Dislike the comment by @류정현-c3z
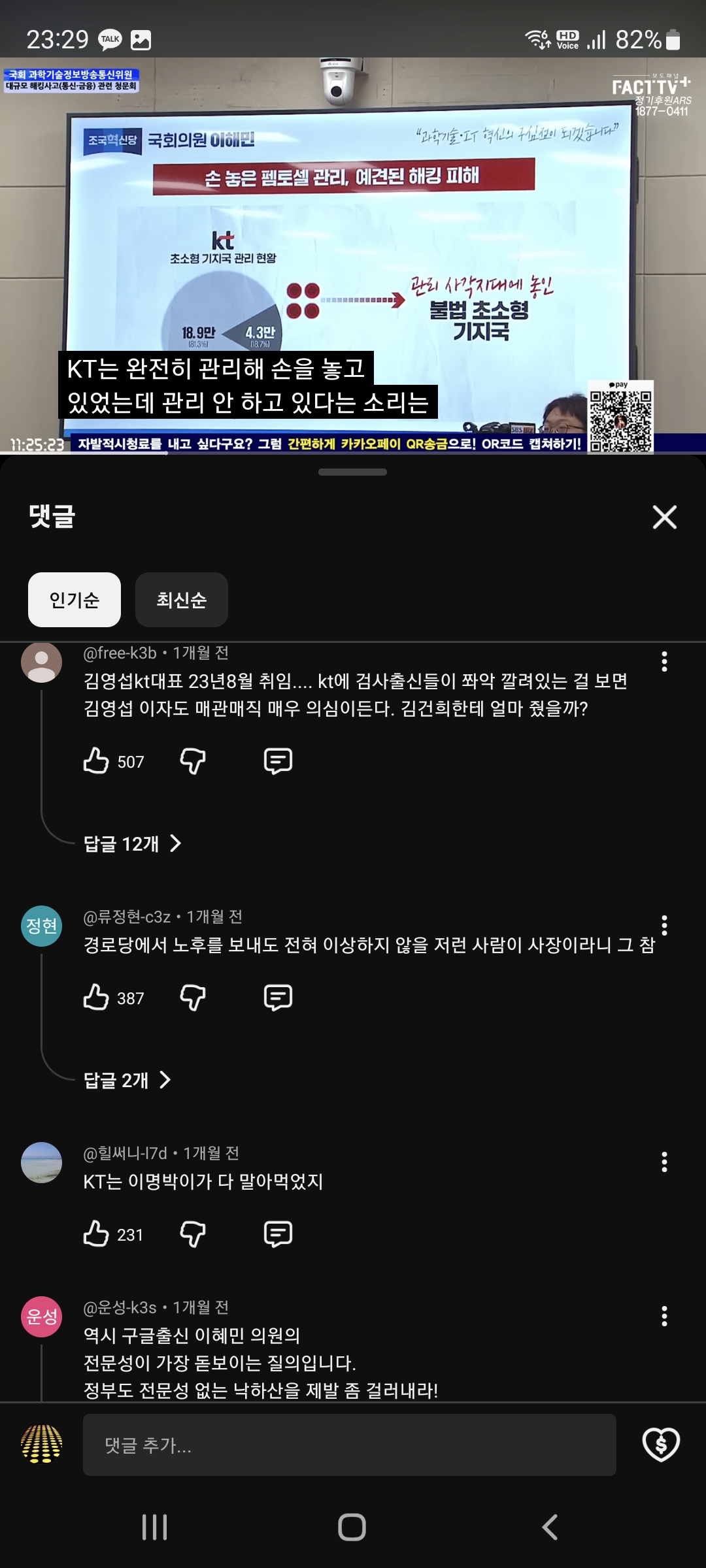 [x=193, y=998]
